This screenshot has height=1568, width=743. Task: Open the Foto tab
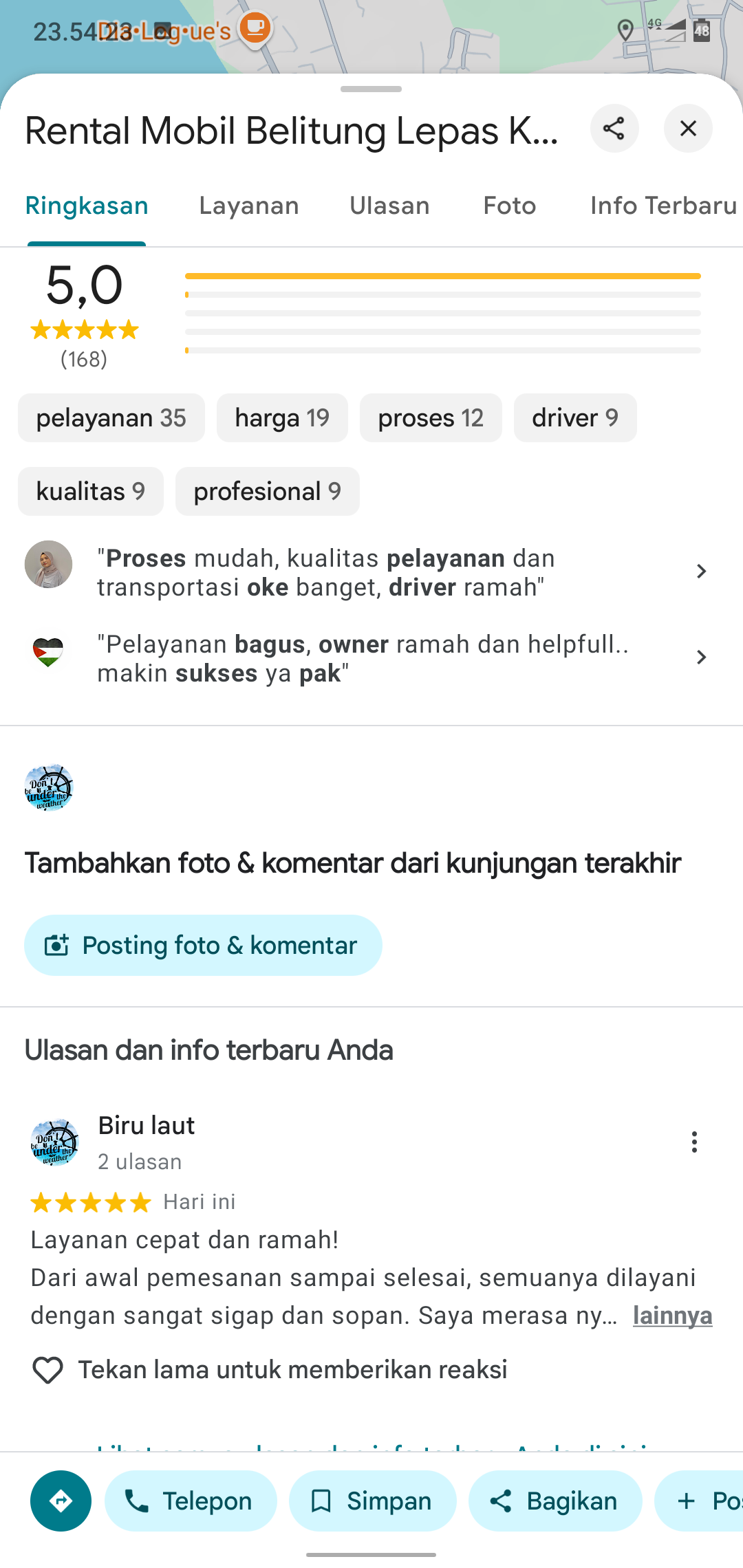(510, 206)
